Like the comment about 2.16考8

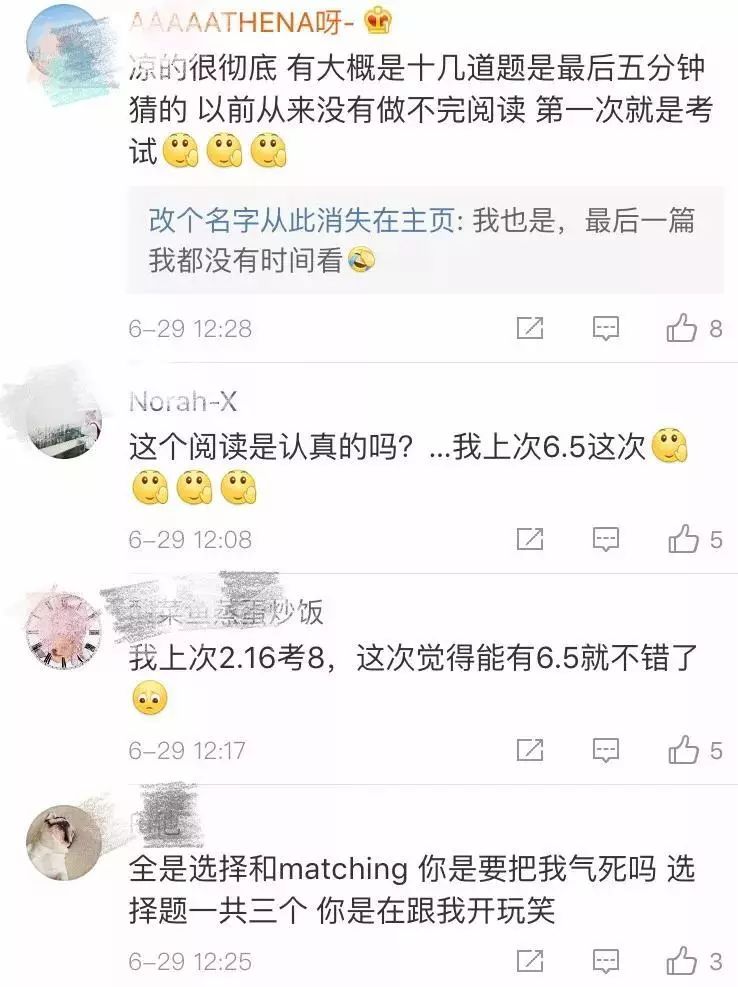click(x=683, y=750)
